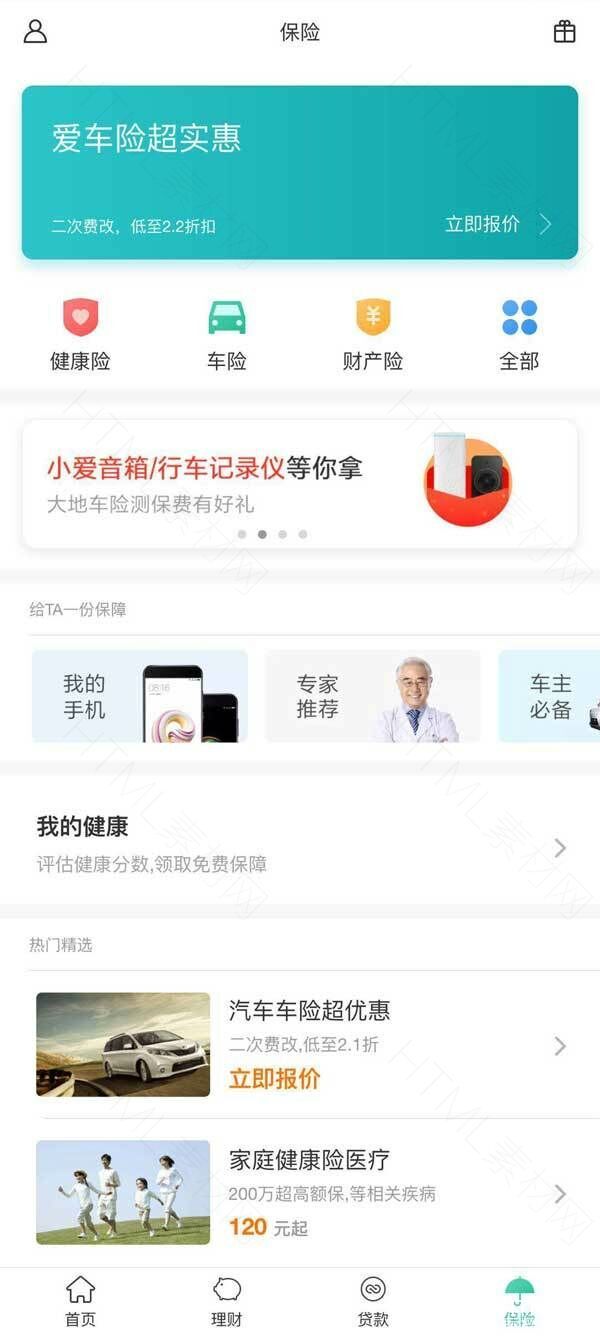Open the 车主必备 card

tap(551, 696)
